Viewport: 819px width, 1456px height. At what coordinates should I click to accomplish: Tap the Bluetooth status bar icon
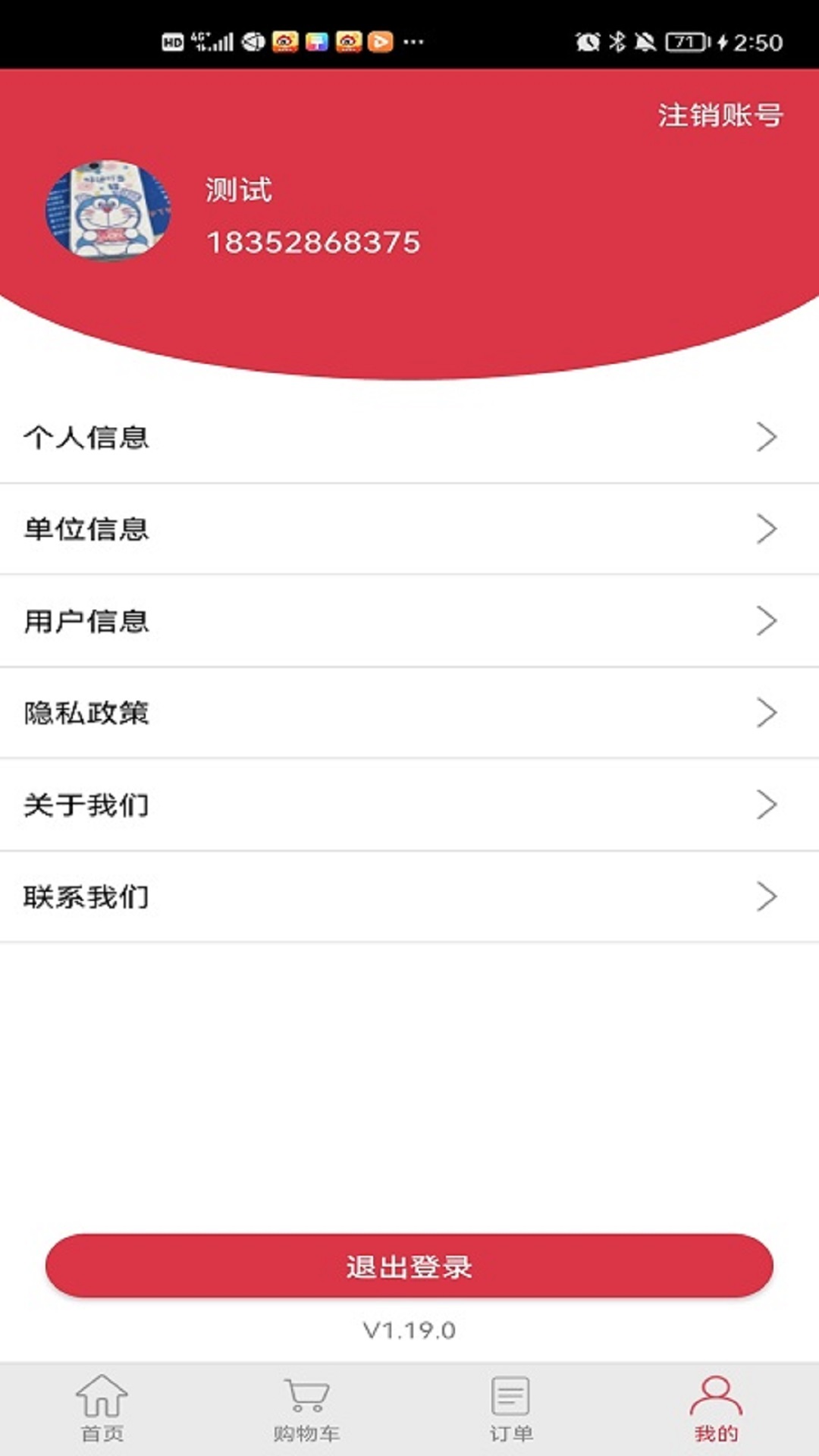[616, 42]
